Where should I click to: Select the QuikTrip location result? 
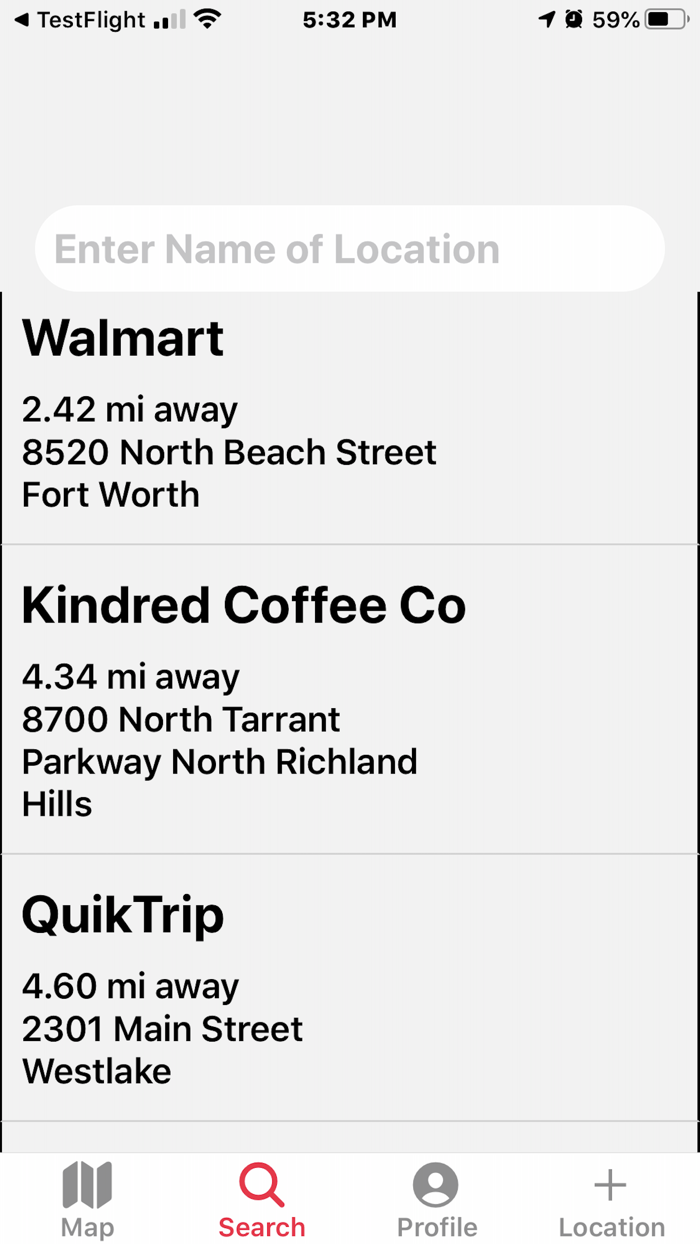[349, 988]
